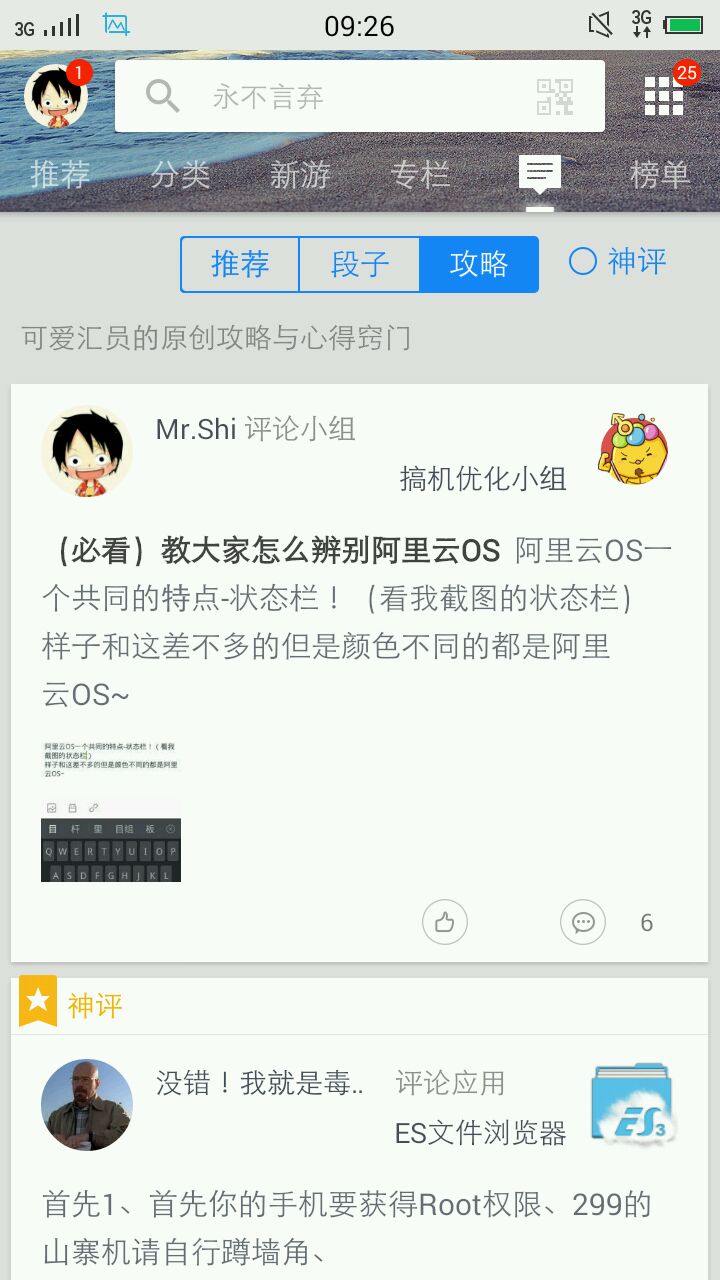Open 没错！我就是毒.. user avatar
This screenshot has width=720, height=1280.
(x=87, y=1104)
